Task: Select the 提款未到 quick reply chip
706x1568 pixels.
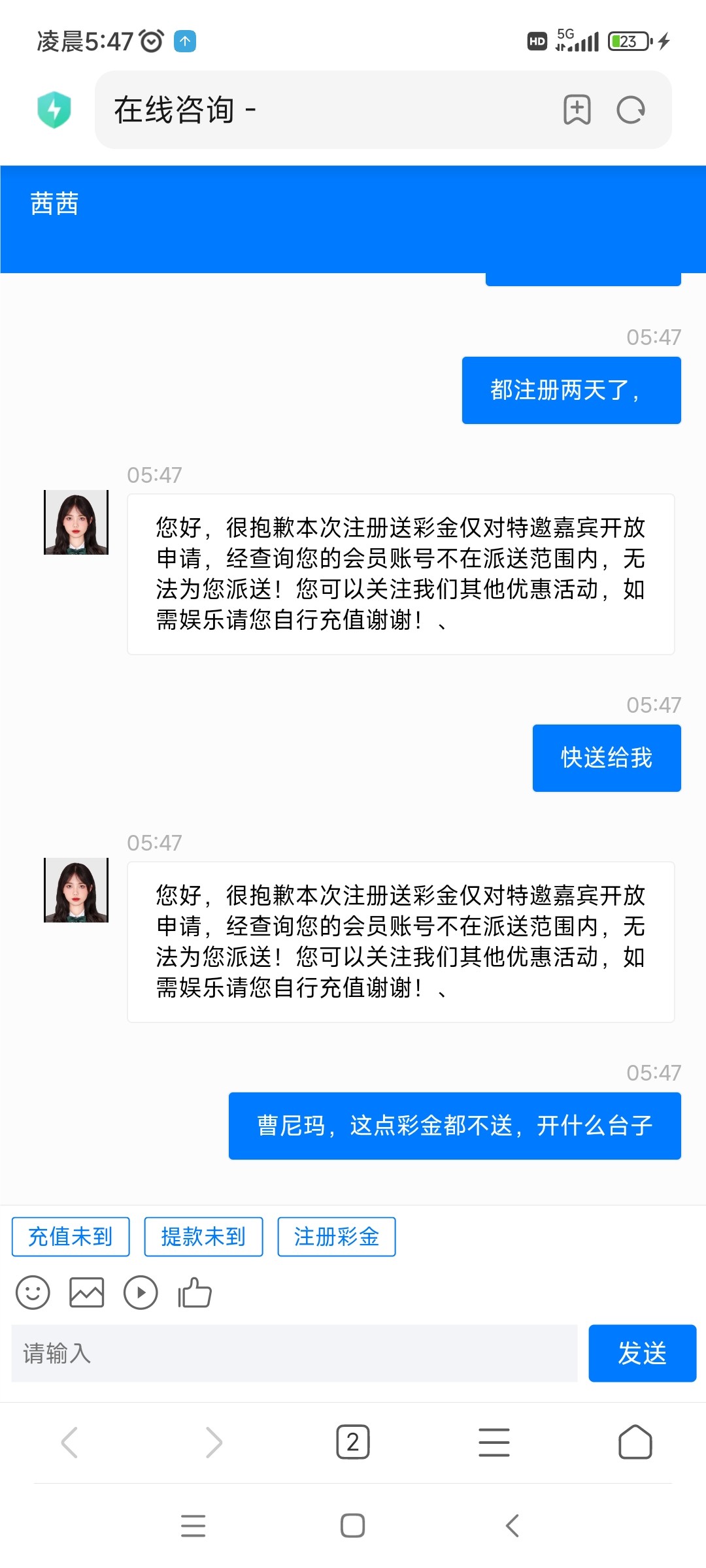Action: click(x=203, y=1236)
